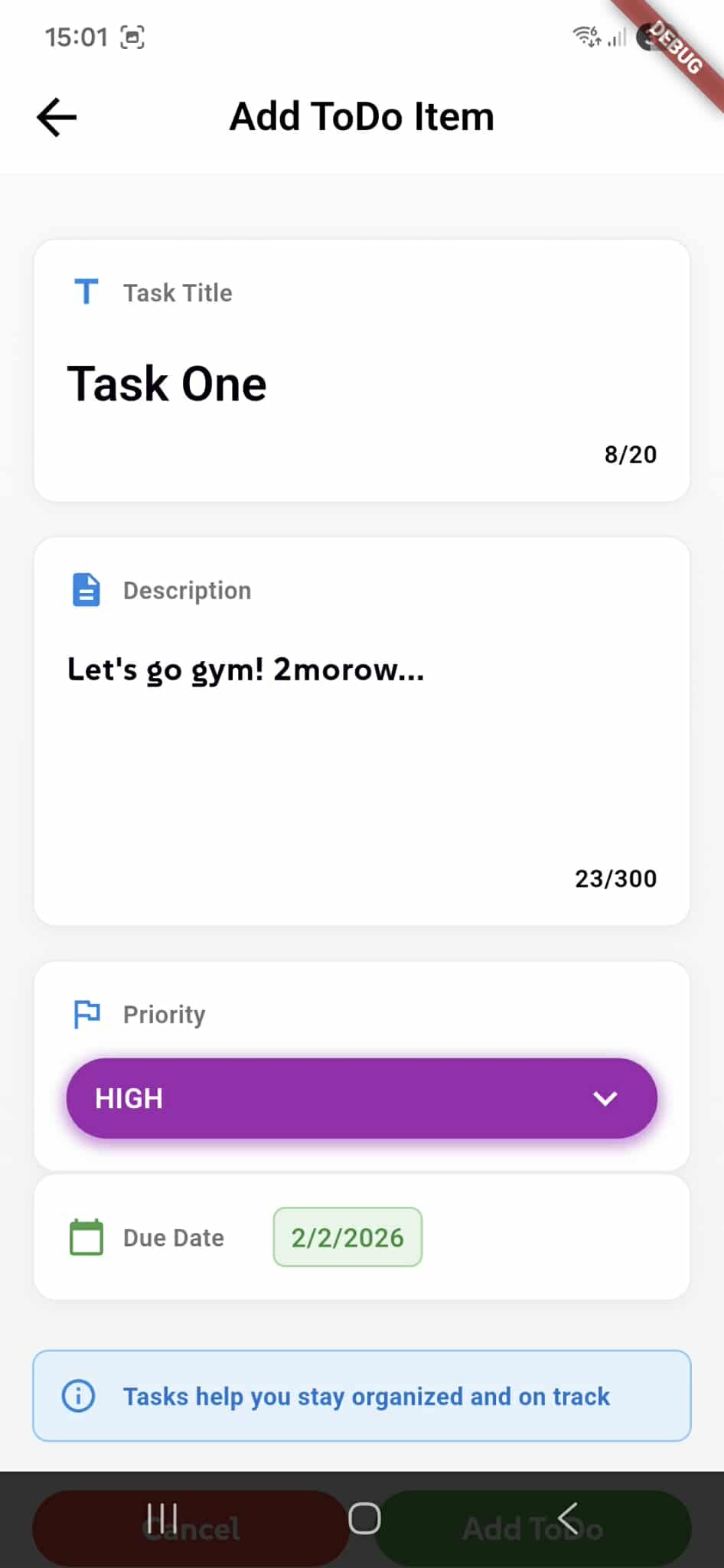Expand the due date picker via 2/2/2026 chip
Image resolution: width=724 pixels, height=1568 pixels.
347,1237
